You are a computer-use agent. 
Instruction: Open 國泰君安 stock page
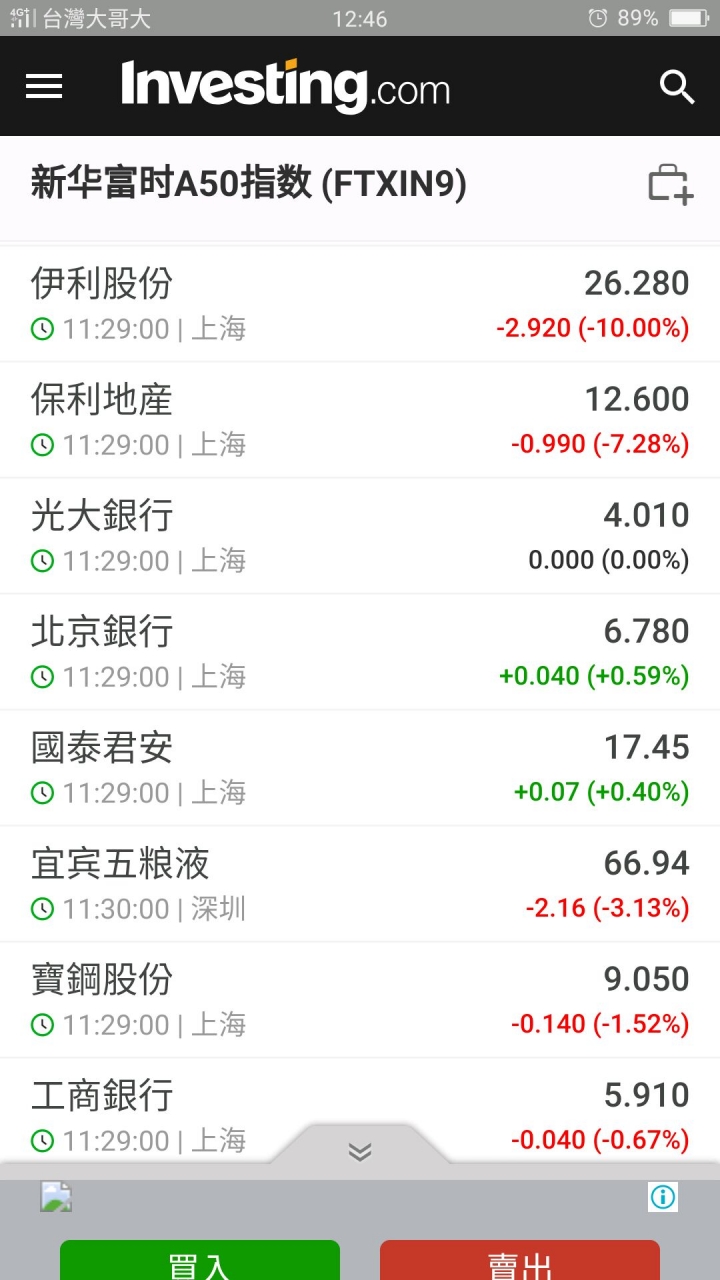[x=360, y=768]
